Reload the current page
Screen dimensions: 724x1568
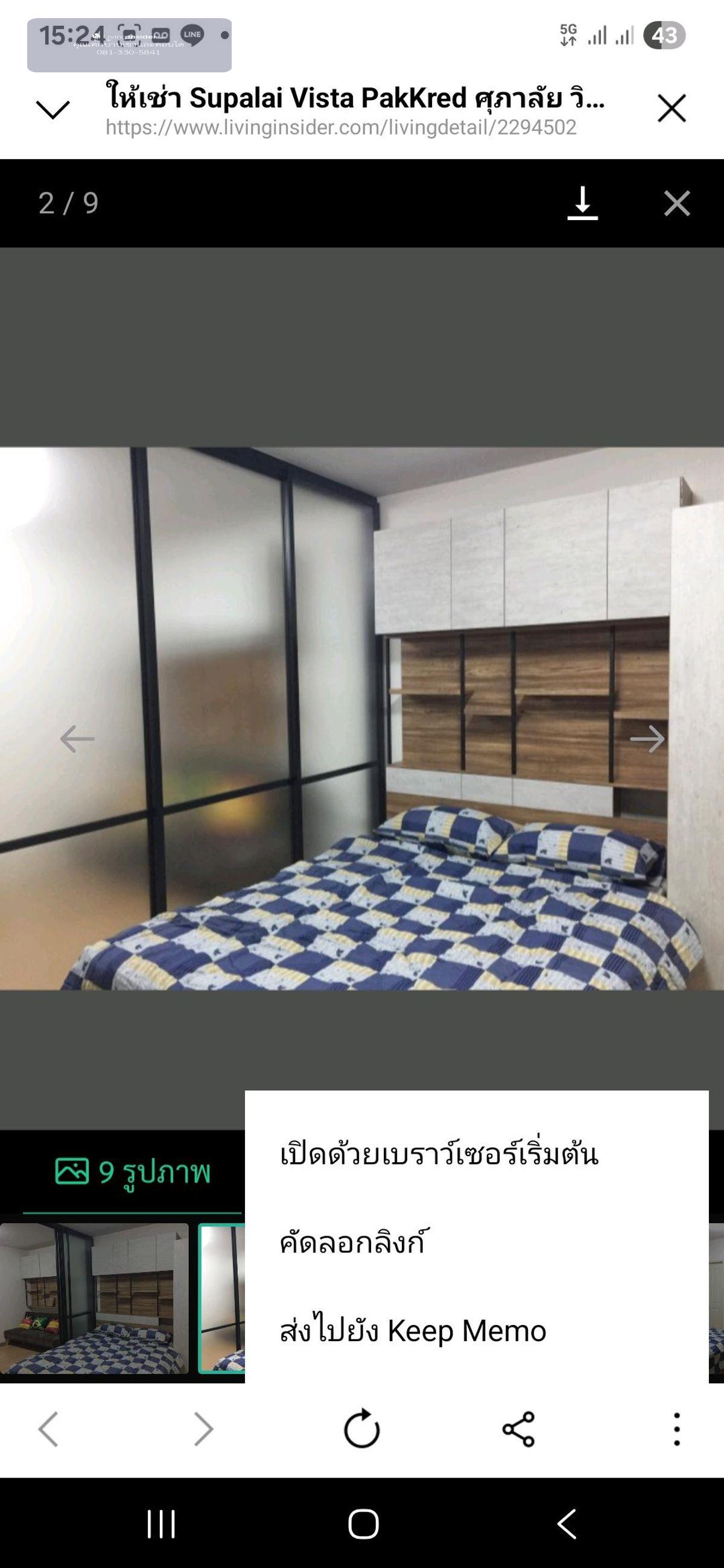pos(361,1429)
